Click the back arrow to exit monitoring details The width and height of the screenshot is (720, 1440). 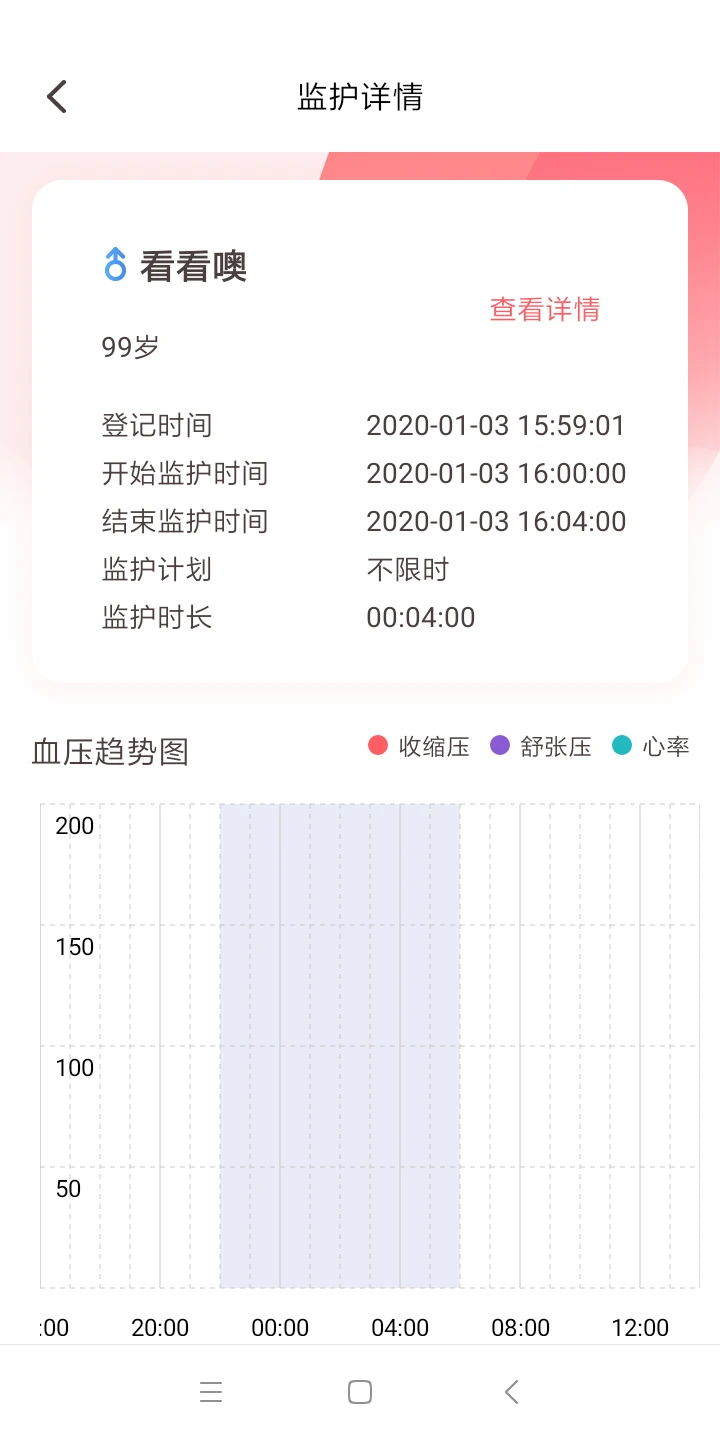(x=56, y=95)
